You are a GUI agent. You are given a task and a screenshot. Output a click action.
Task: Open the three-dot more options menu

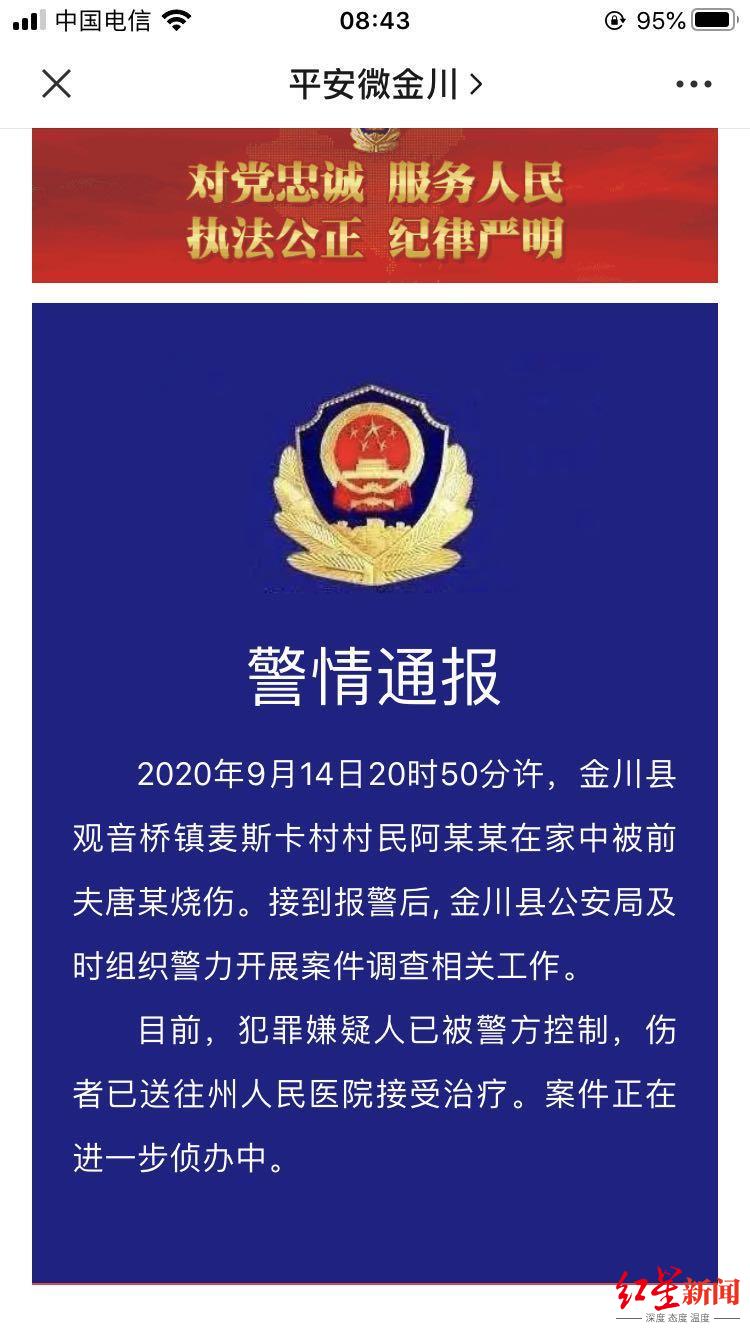point(693,84)
